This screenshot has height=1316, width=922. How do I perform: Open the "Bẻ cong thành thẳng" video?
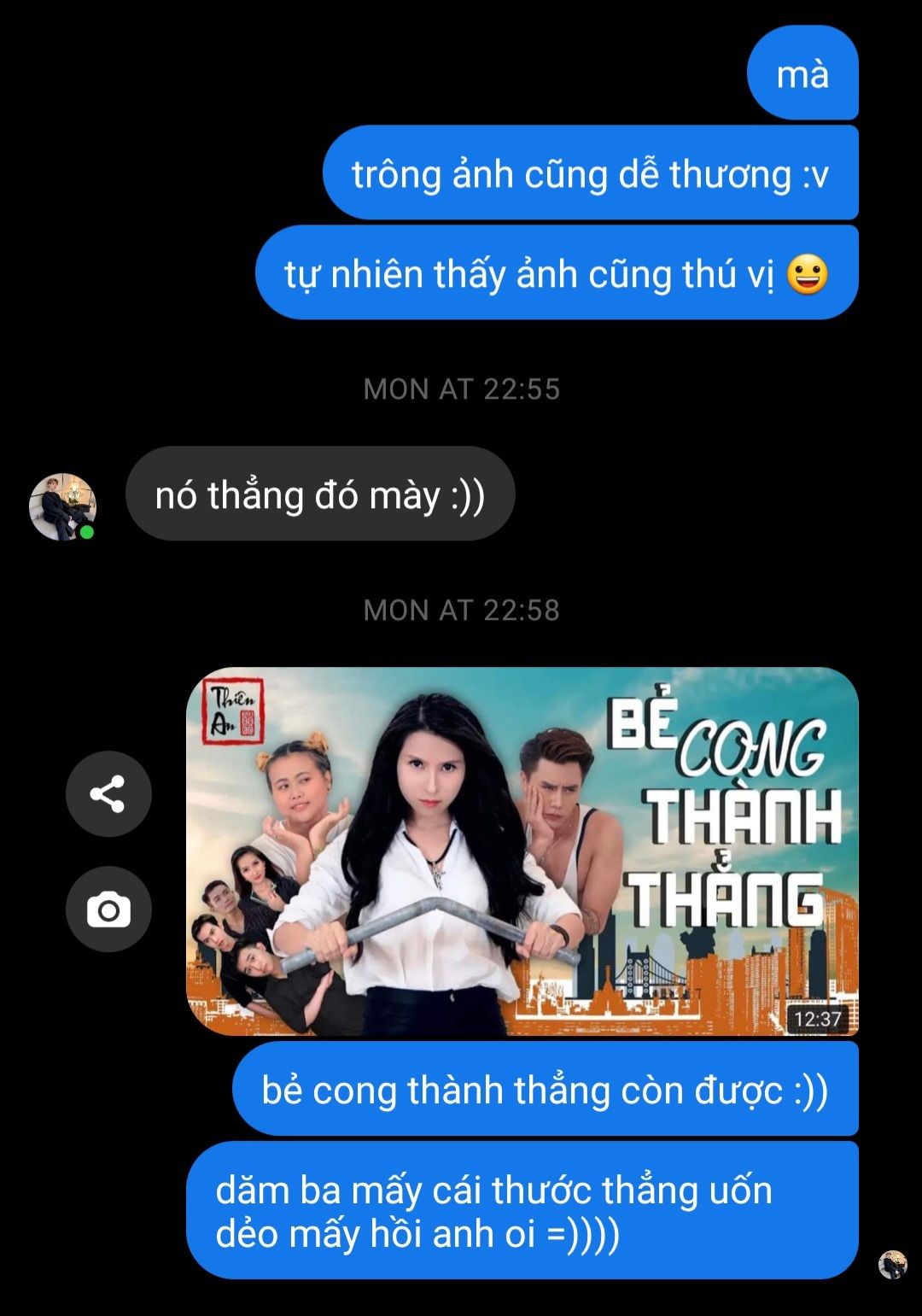click(x=522, y=851)
